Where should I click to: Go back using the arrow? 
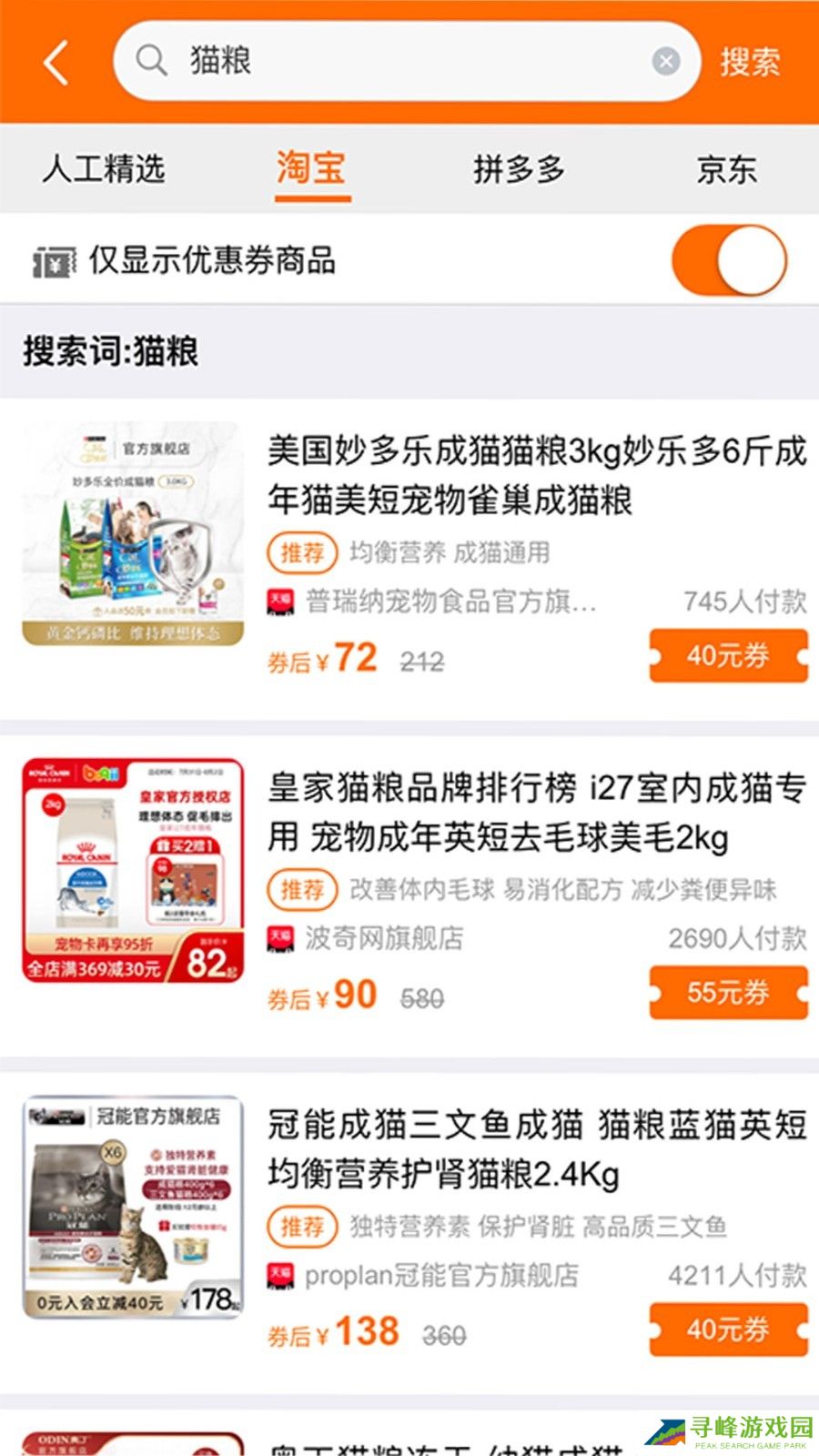[56, 62]
